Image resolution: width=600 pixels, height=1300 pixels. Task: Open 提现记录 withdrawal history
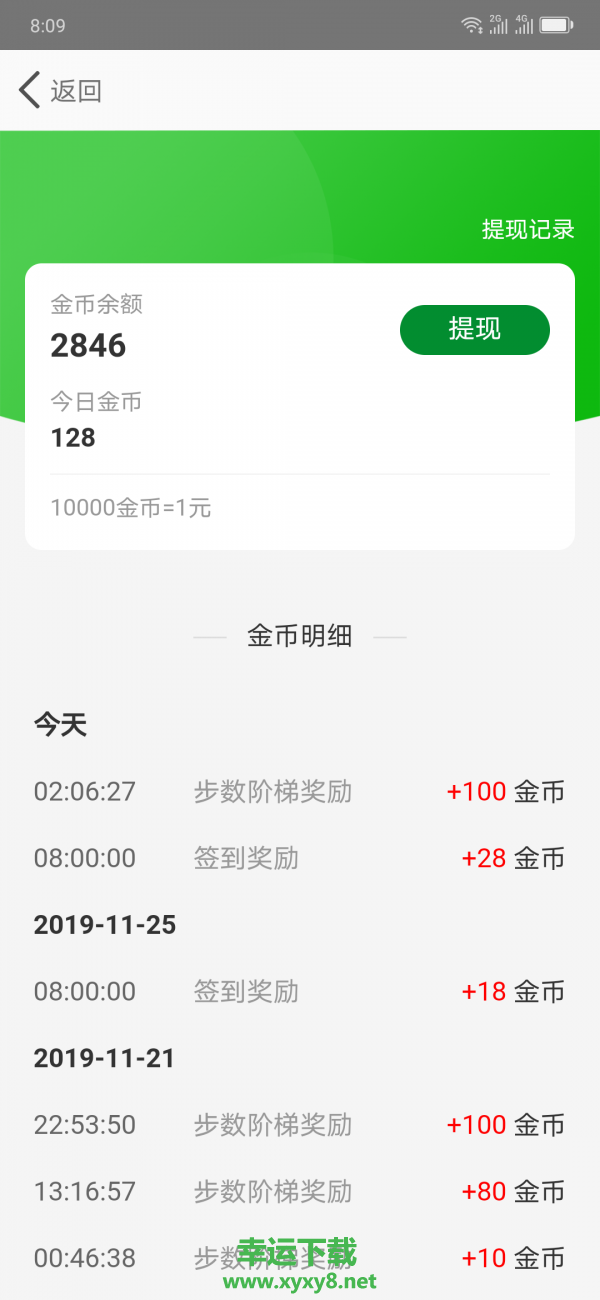[528, 229]
